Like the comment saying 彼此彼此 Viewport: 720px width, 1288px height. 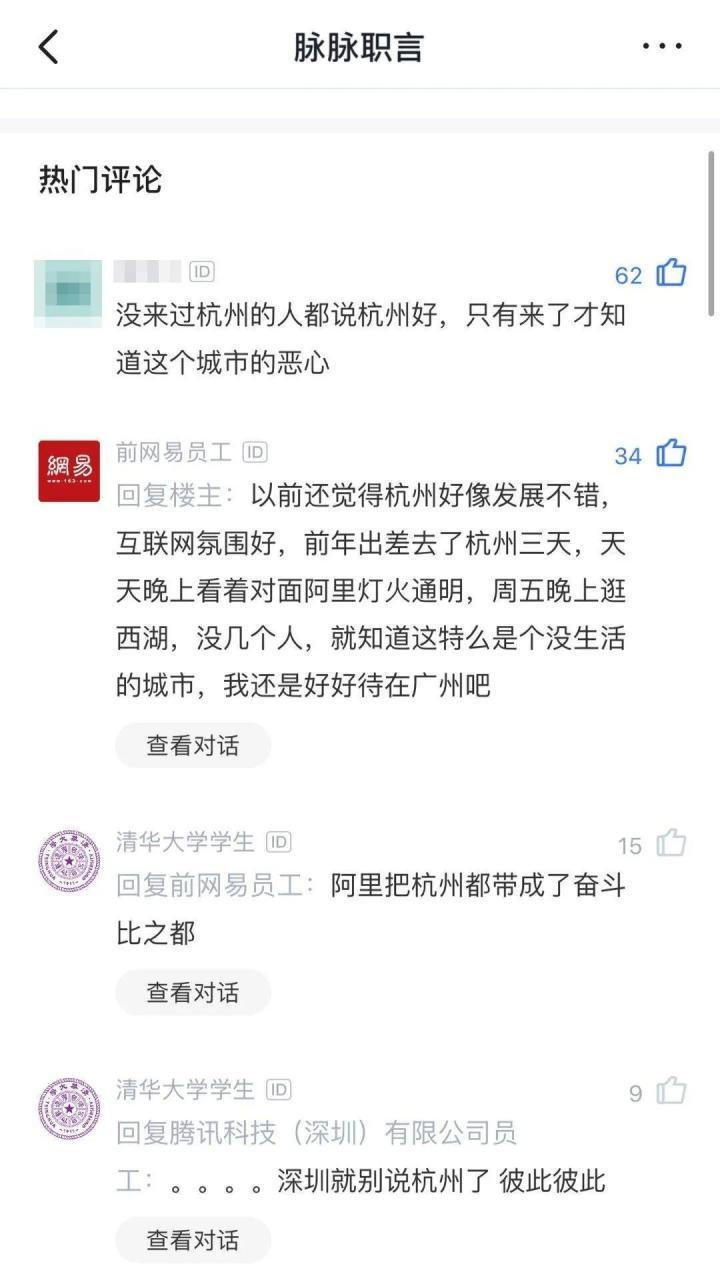[672, 1091]
